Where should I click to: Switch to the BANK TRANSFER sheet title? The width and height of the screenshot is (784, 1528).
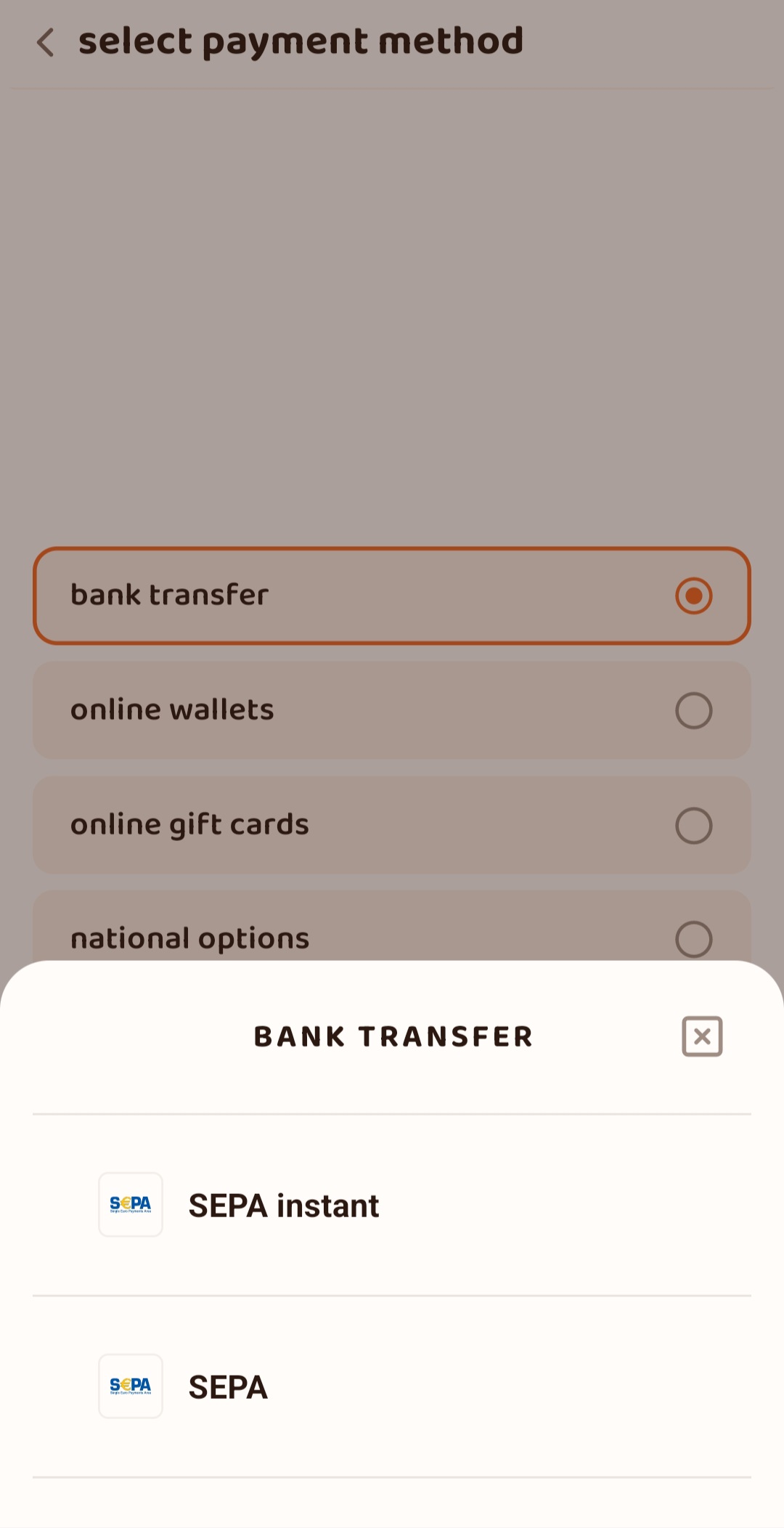pyautogui.click(x=392, y=1036)
